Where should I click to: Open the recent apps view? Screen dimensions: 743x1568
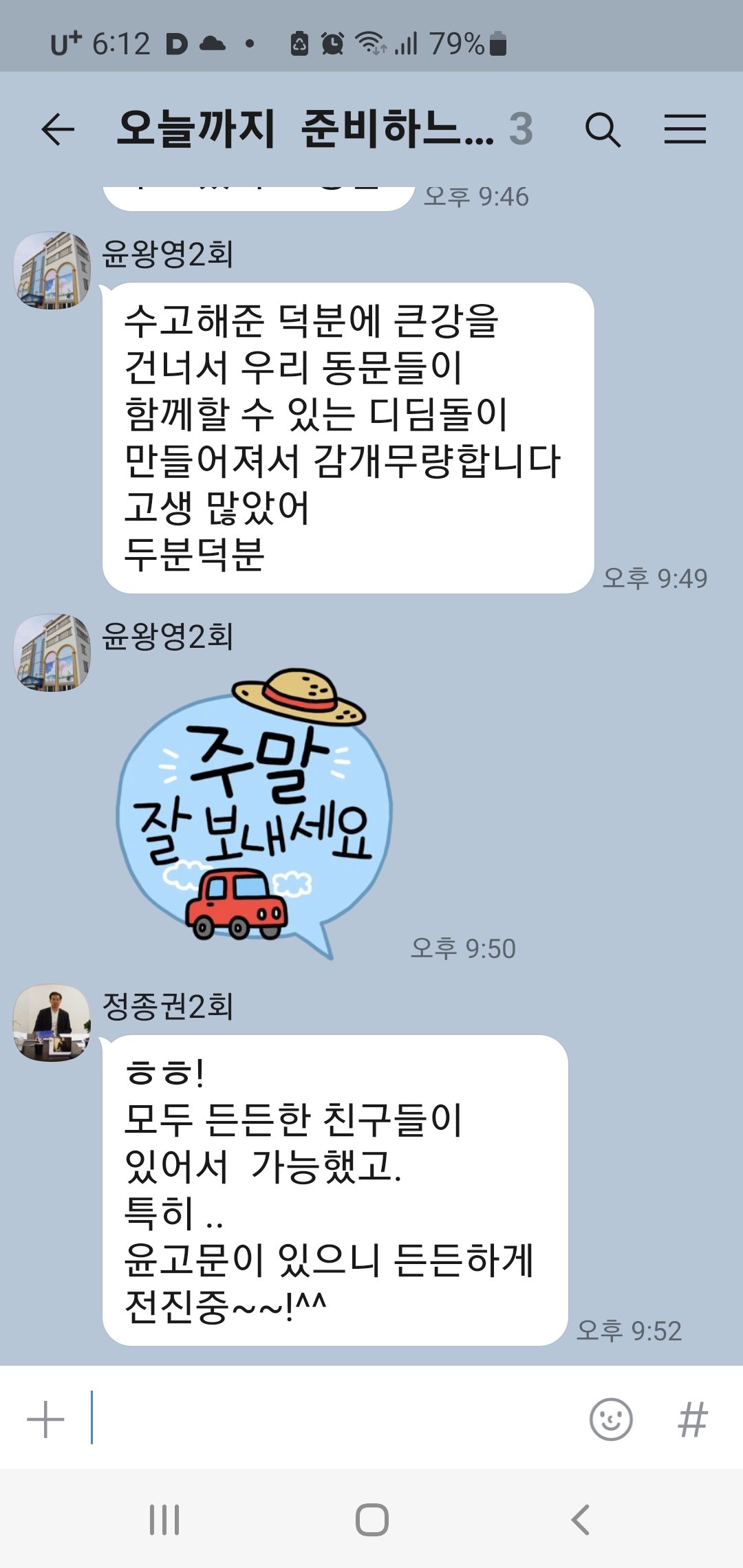tap(164, 1520)
